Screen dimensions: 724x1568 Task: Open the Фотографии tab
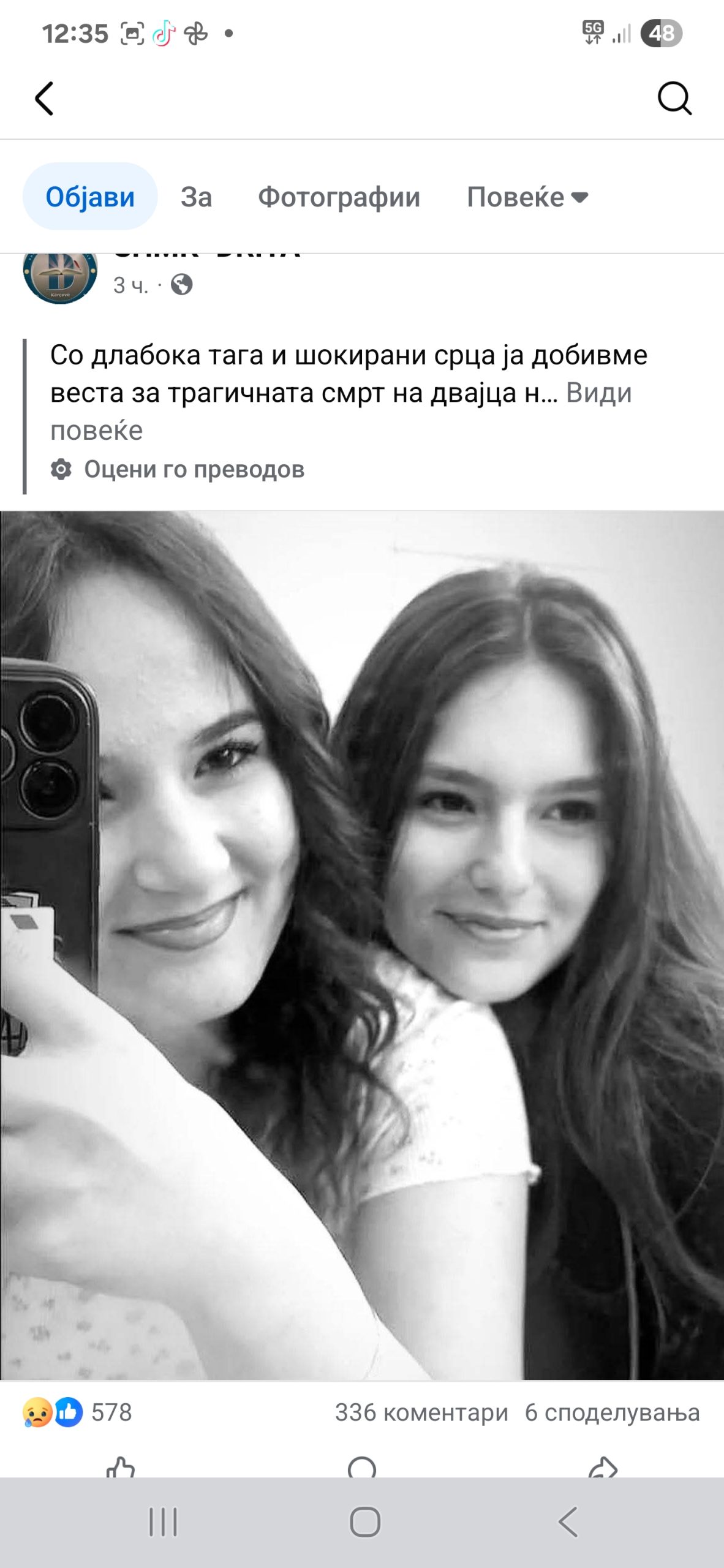[x=339, y=197]
